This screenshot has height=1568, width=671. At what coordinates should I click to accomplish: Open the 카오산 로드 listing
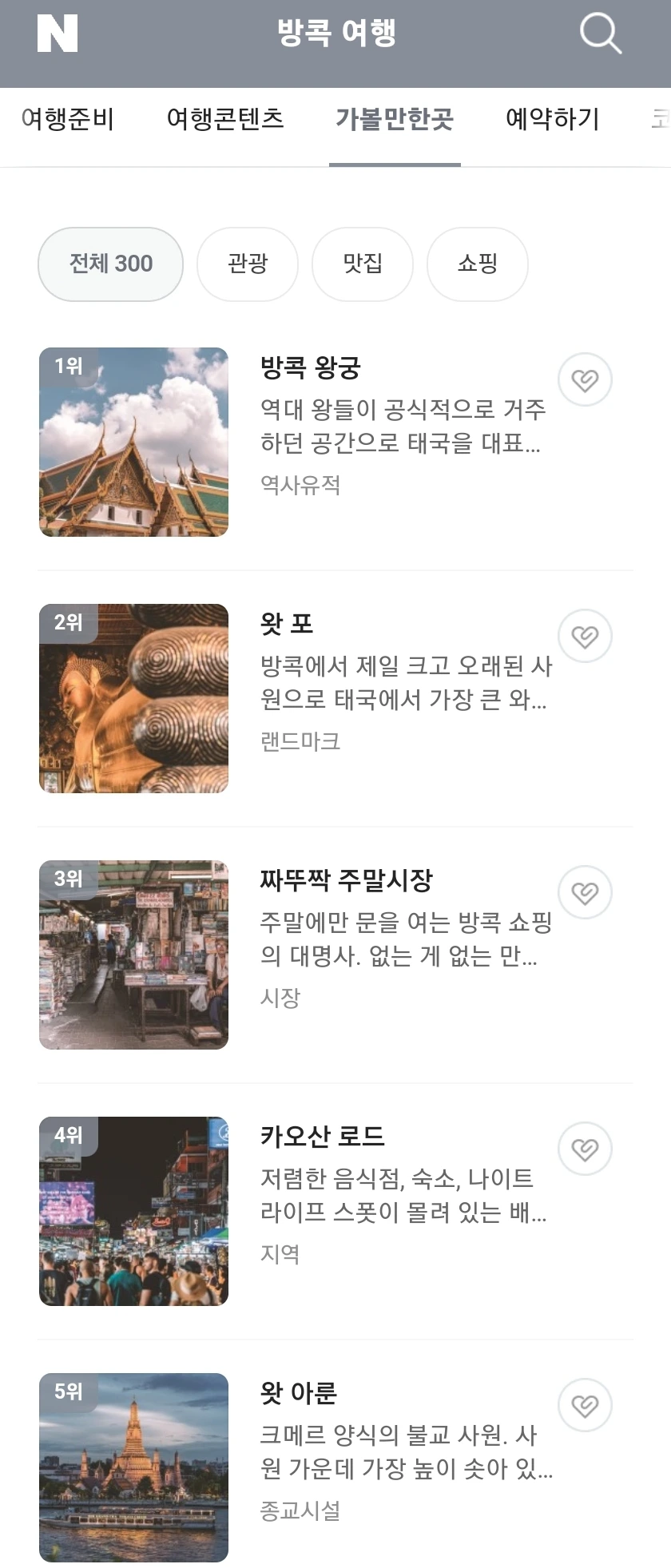323,1137
